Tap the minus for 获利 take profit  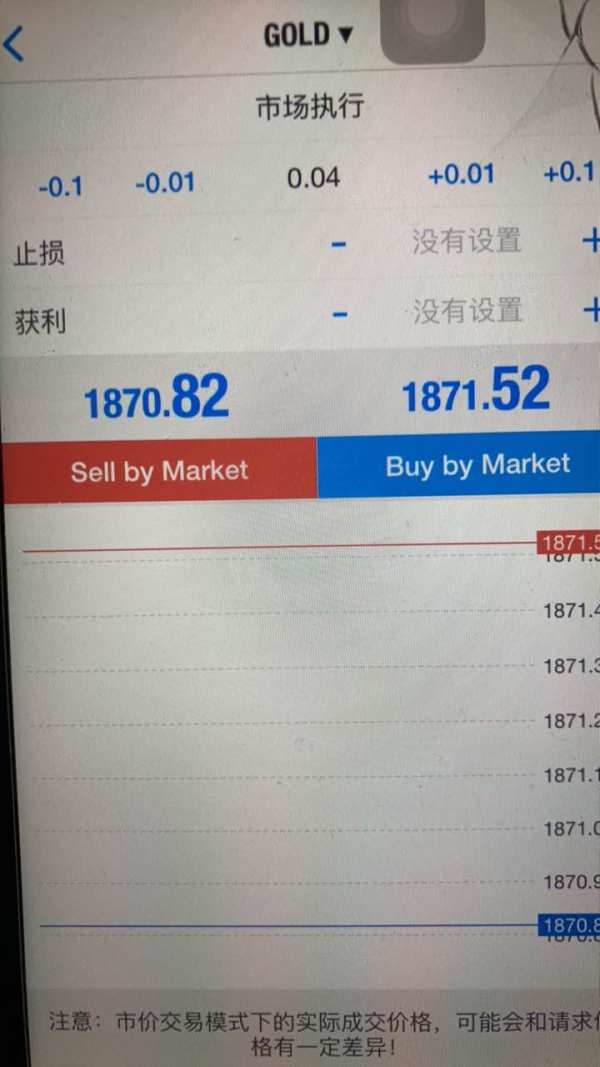pyautogui.click(x=341, y=314)
